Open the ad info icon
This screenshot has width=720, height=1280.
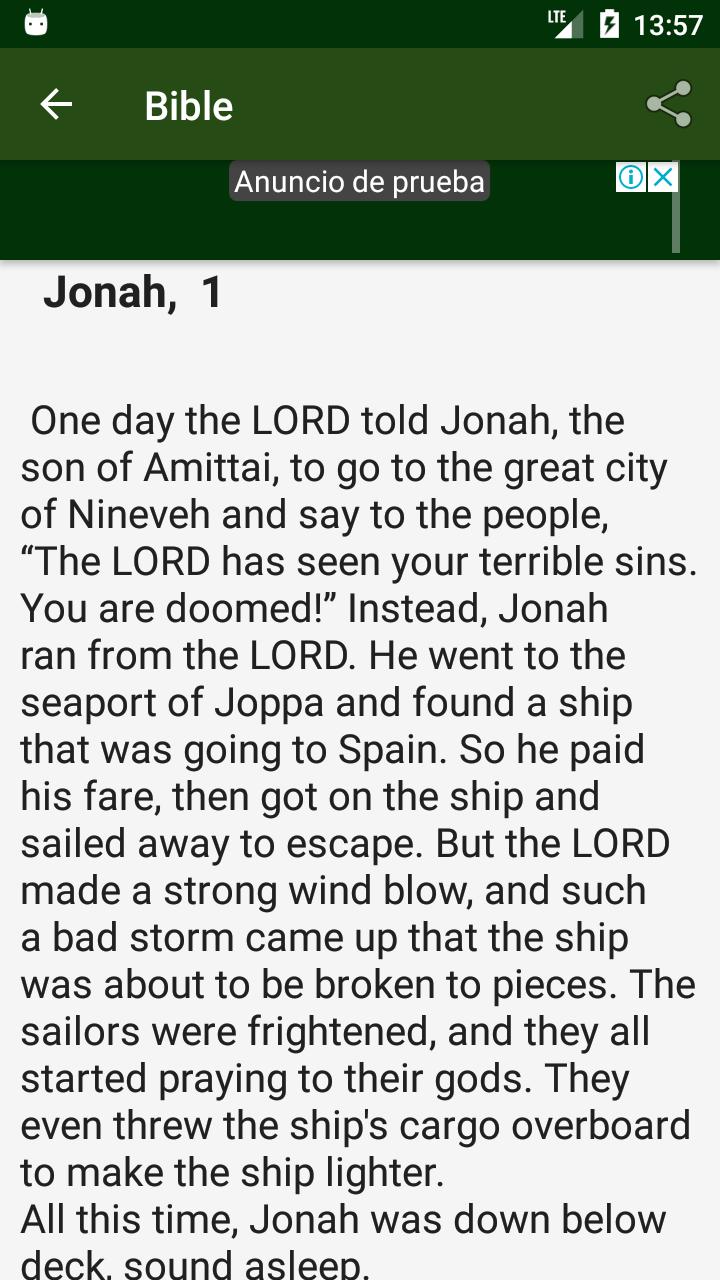coord(631,177)
